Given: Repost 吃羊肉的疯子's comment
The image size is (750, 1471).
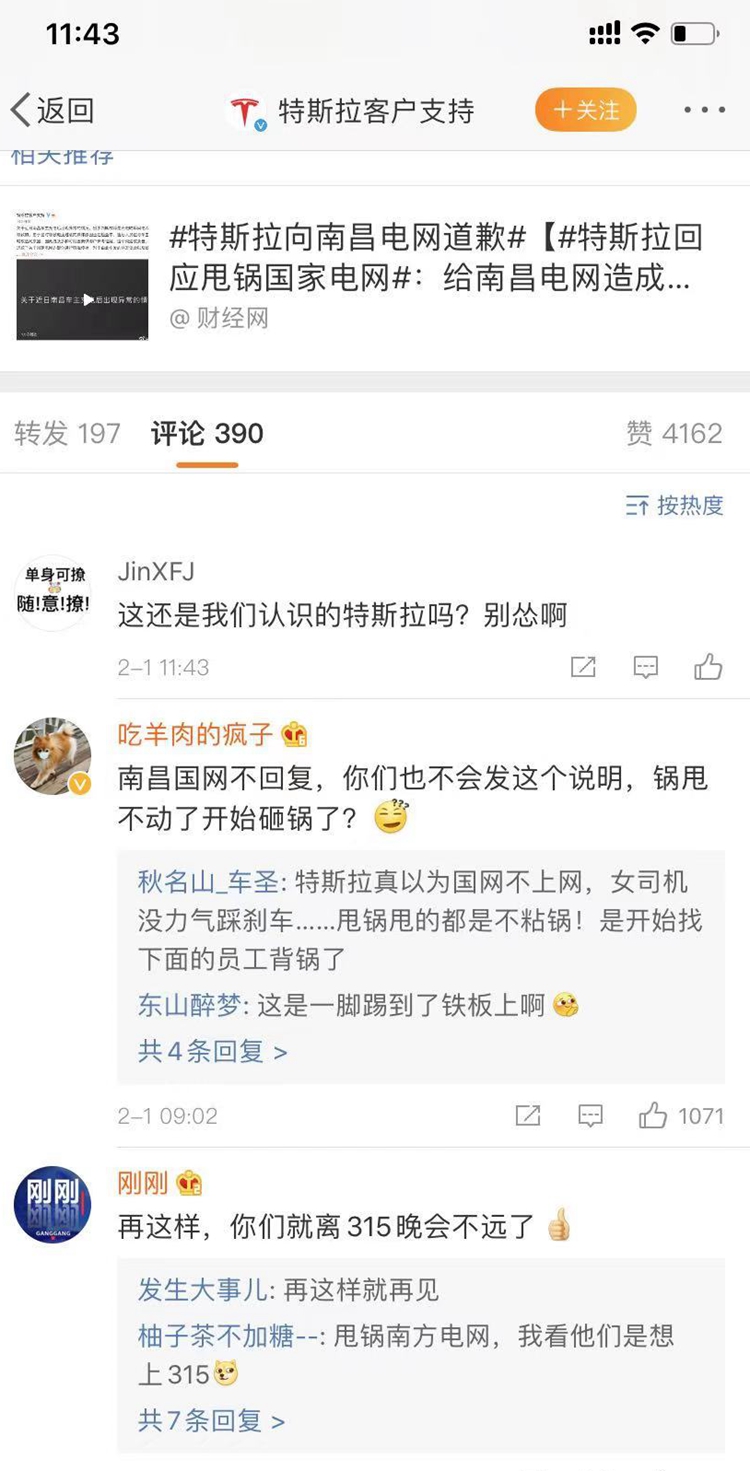Looking at the screenshot, I should 527,1115.
